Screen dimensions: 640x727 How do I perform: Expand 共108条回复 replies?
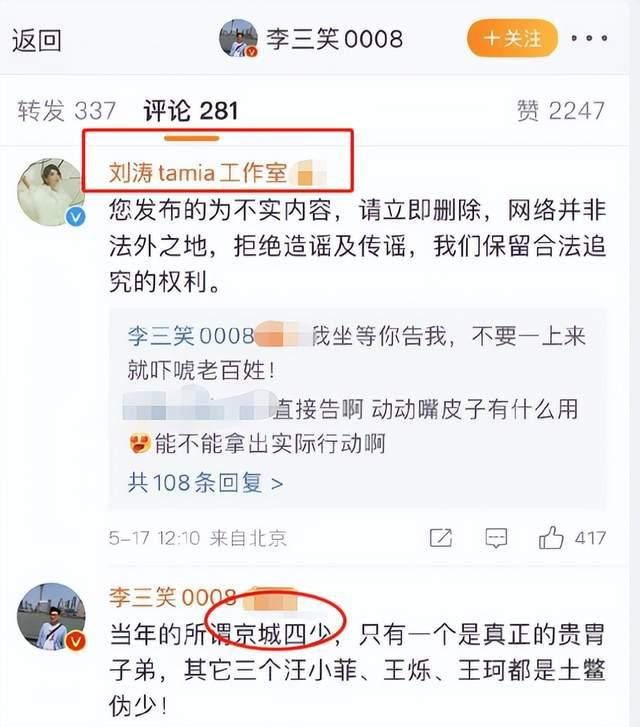click(205, 483)
